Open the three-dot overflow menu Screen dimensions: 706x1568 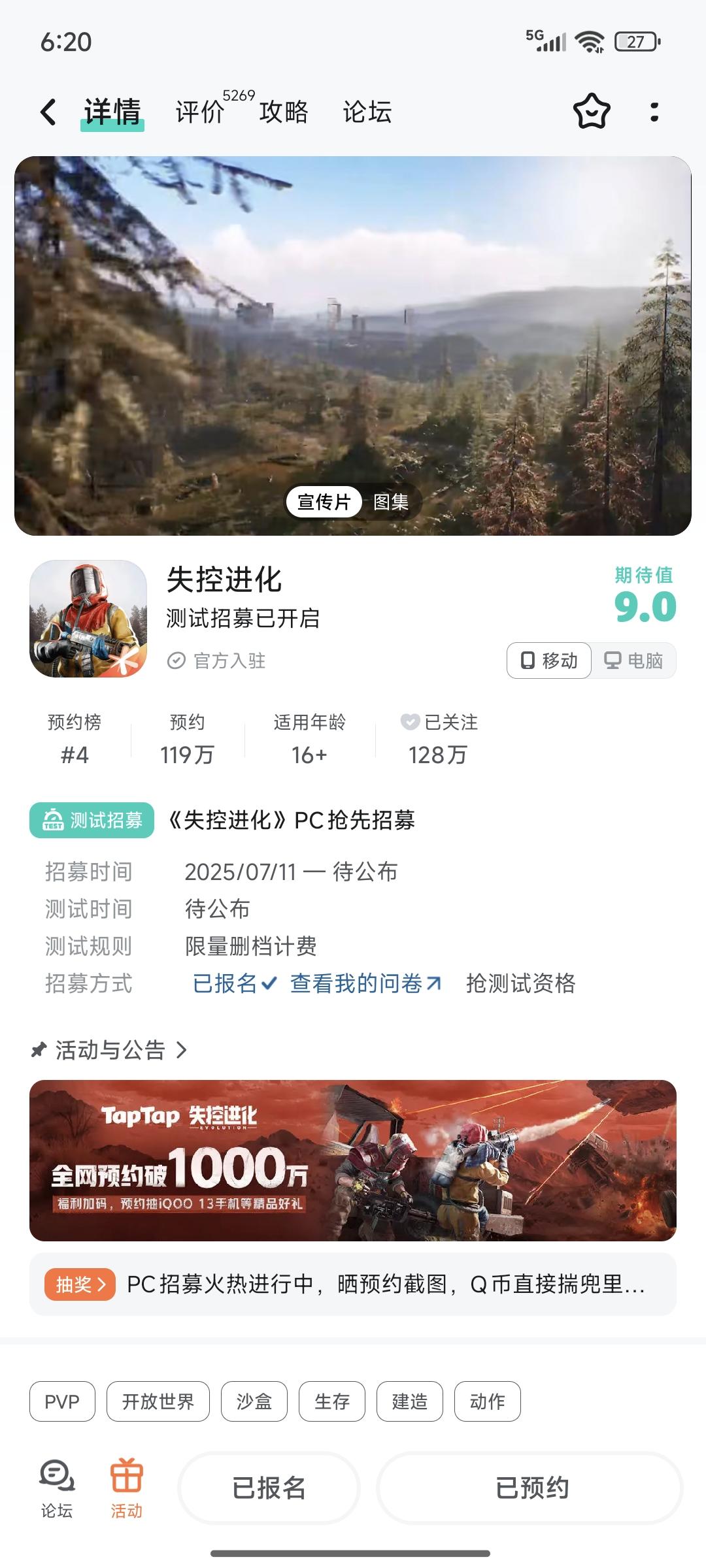pyautogui.click(x=652, y=112)
